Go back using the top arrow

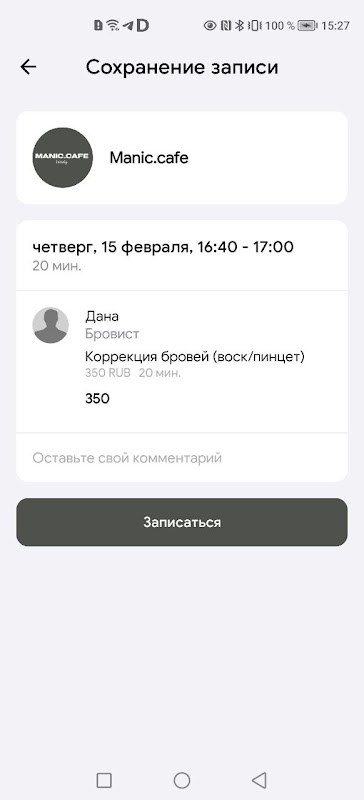[x=28, y=67]
